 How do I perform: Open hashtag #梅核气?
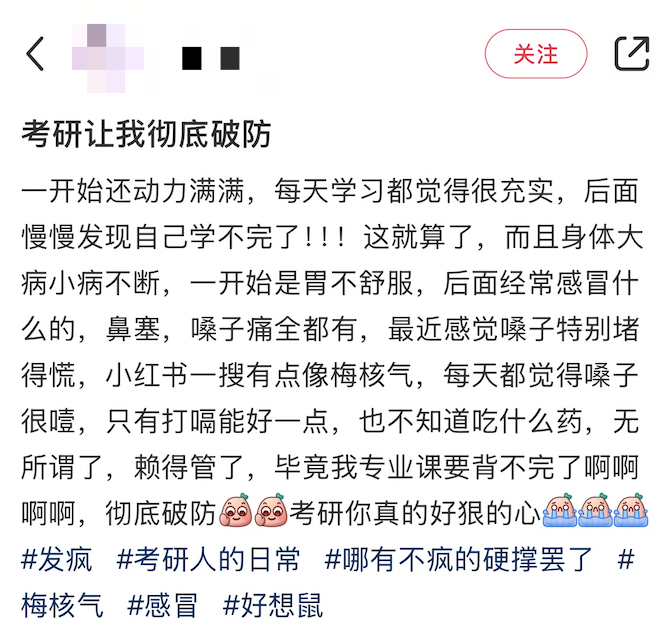point(62,604)
